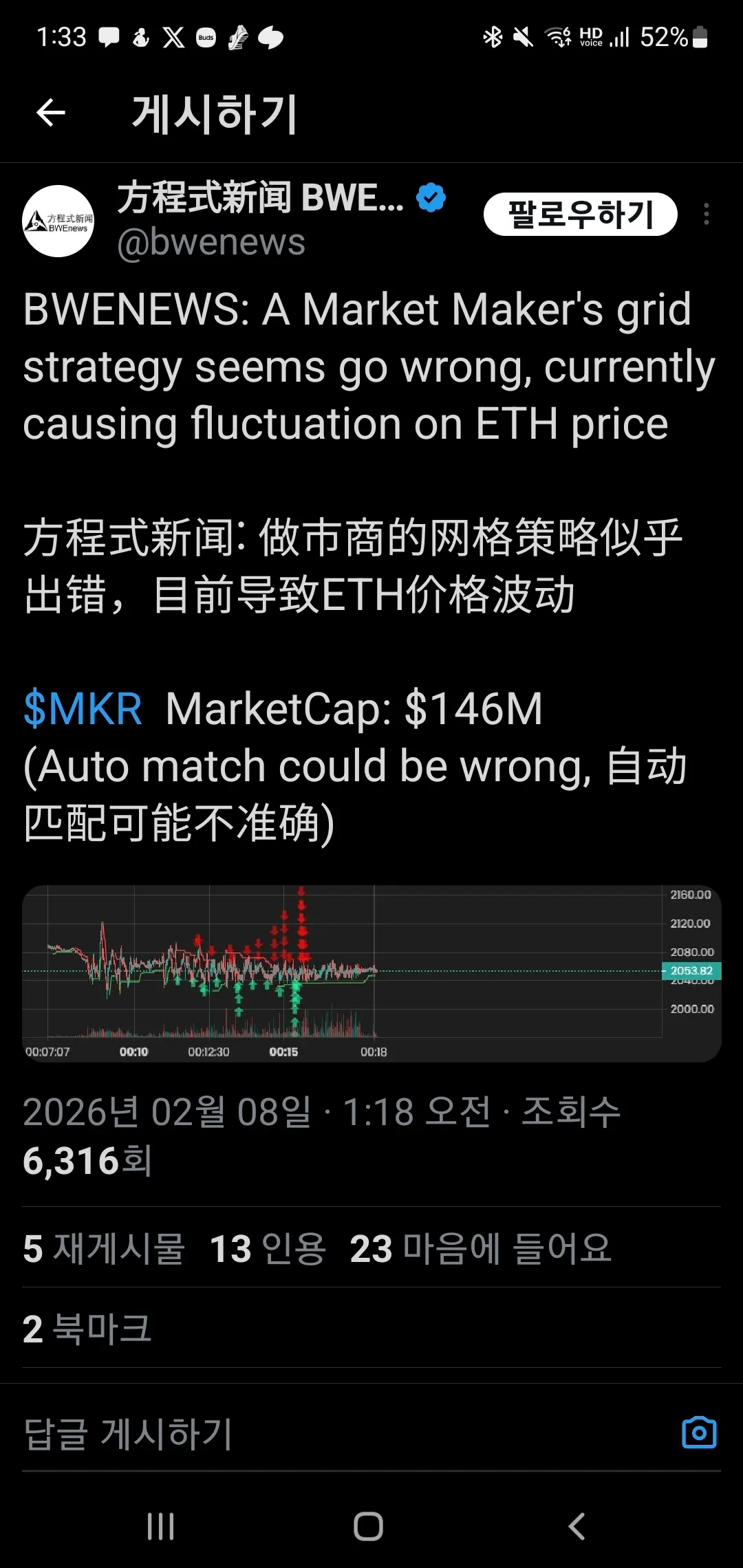
Task: View the 23 마음에 들어요 likes list
Action: (480, 1248)
